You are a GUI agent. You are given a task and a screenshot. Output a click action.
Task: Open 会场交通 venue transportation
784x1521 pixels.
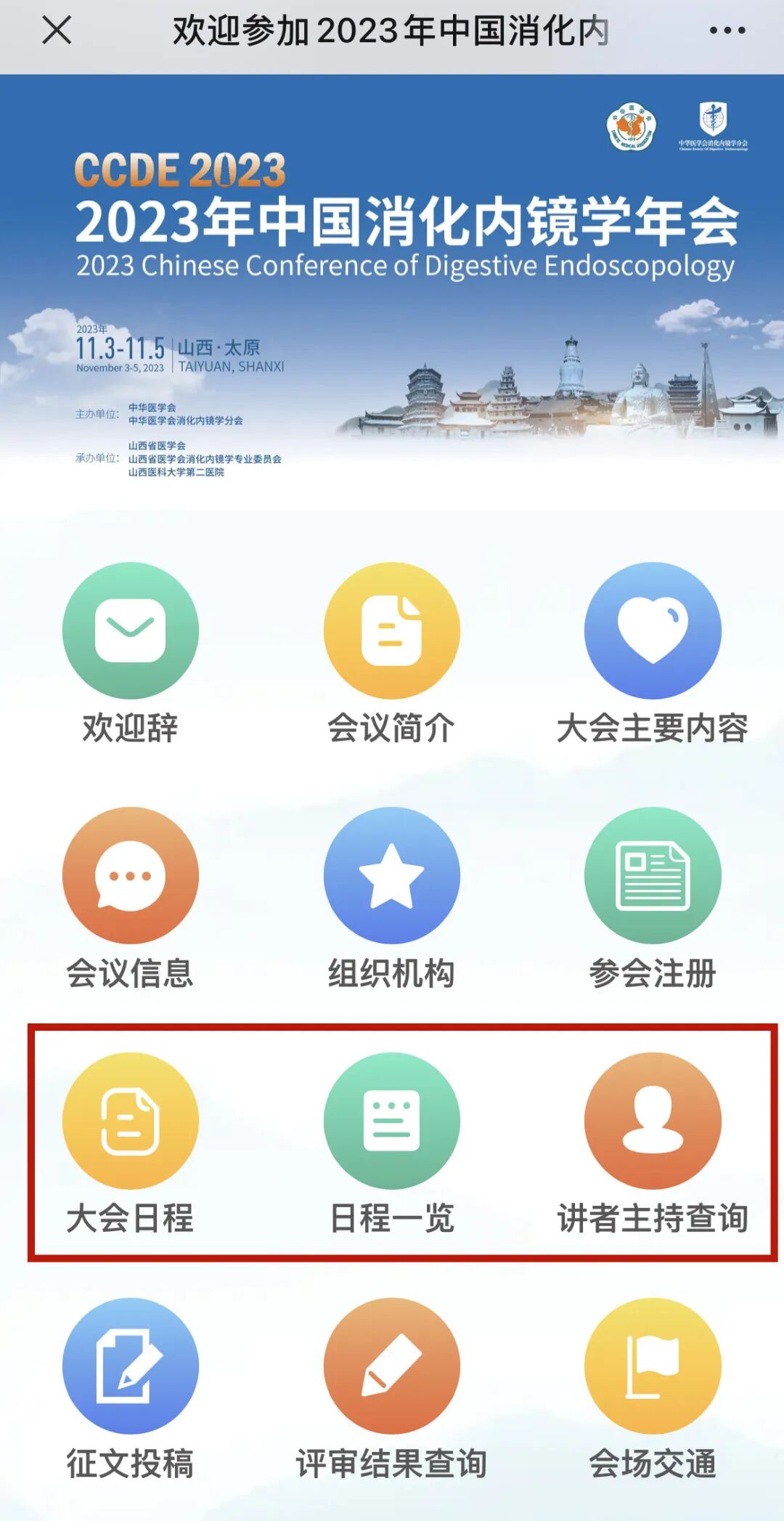coord(653,1366)
